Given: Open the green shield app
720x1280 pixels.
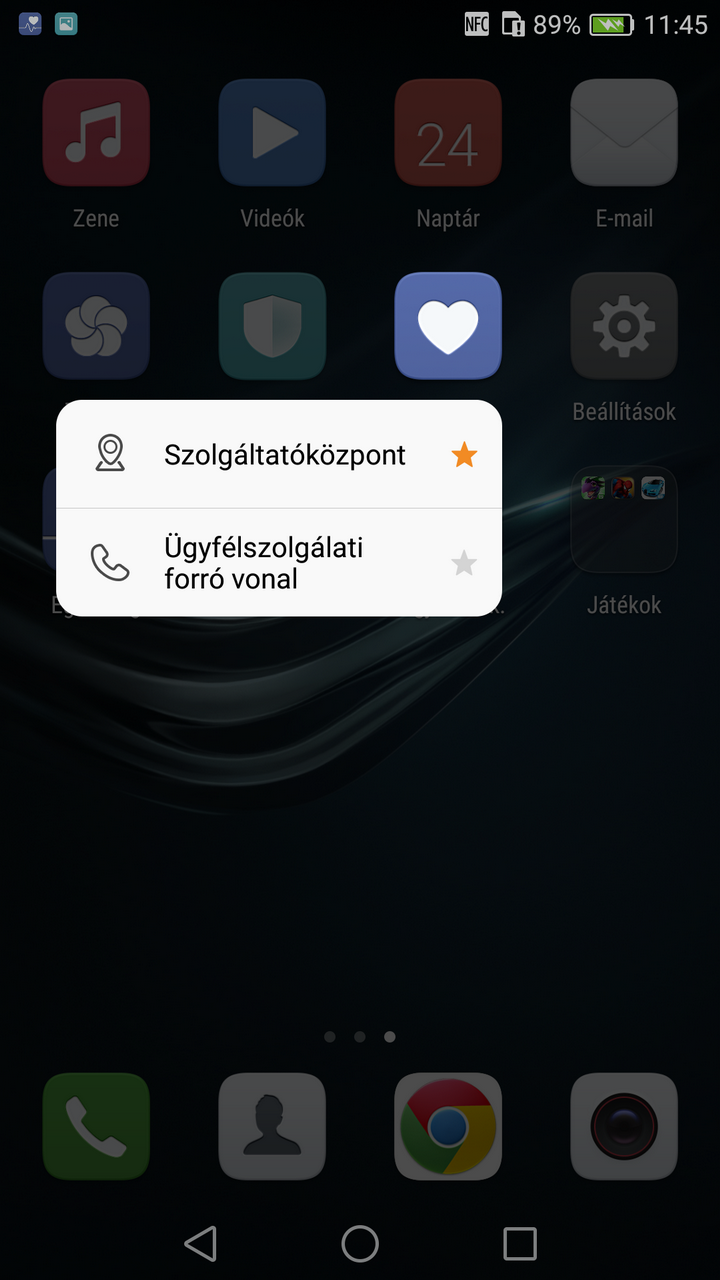Looking at the screenshot, I should (272, 326).
